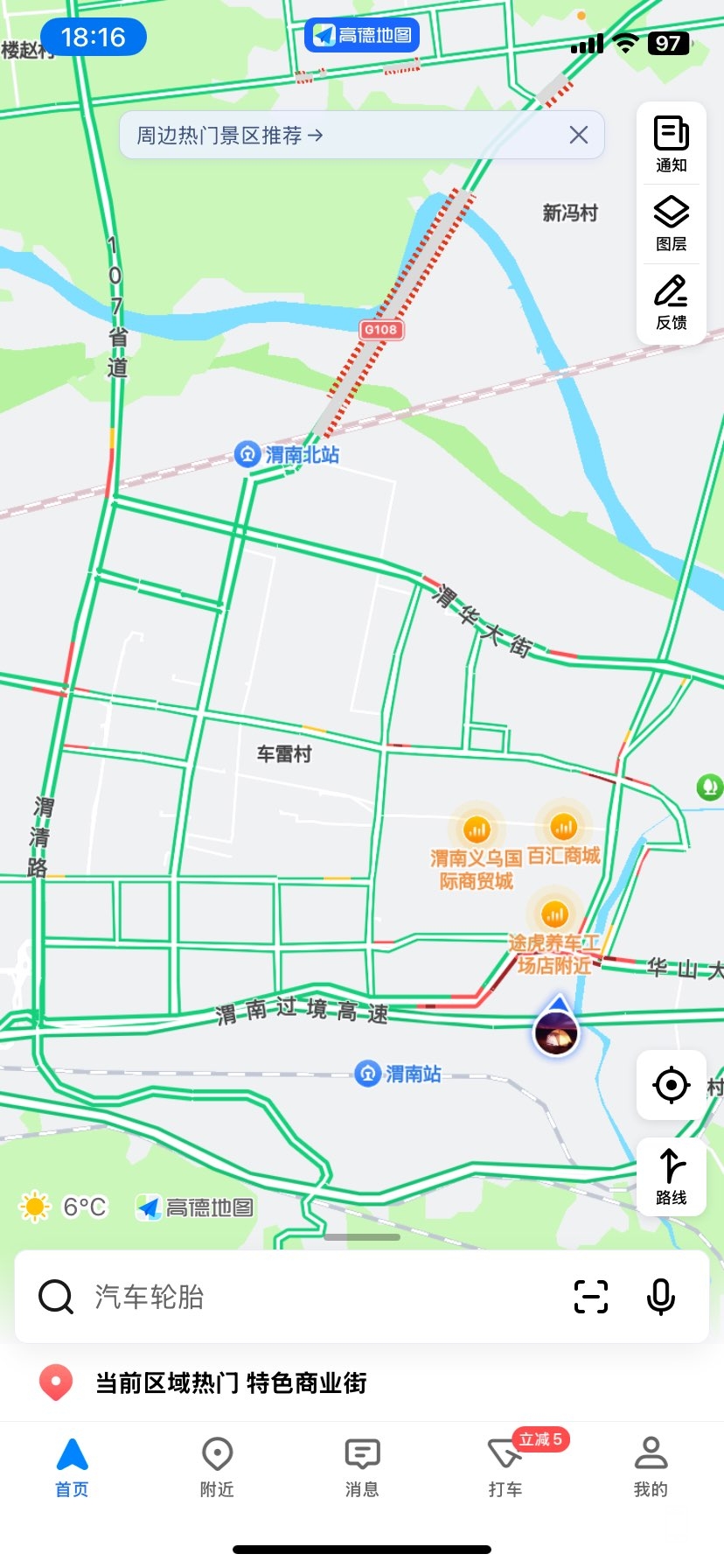Open 百汇商城 hot spot marker
Viewport: 724px width, 1568px height.
tap(564, 827)
